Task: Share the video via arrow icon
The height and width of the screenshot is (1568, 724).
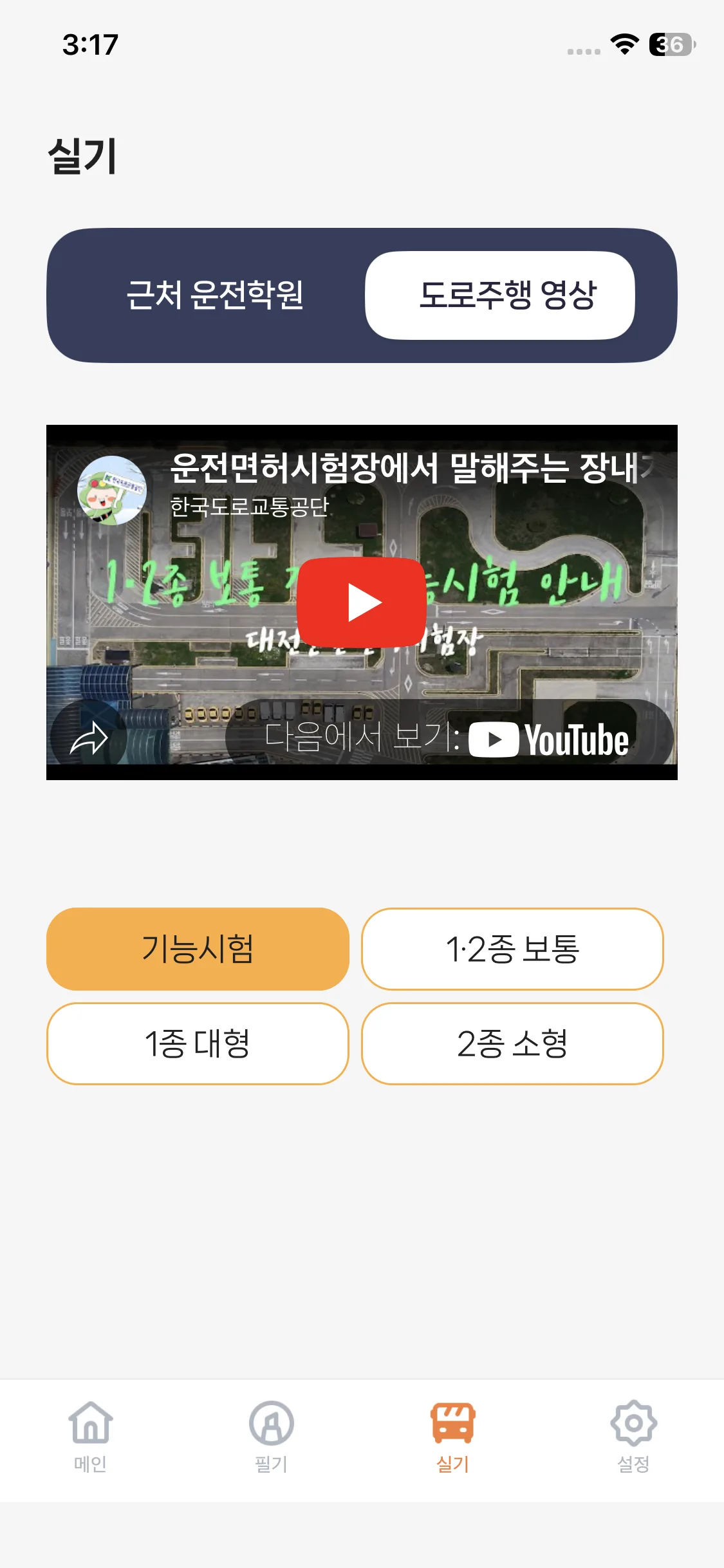Action: coord(89,738)
